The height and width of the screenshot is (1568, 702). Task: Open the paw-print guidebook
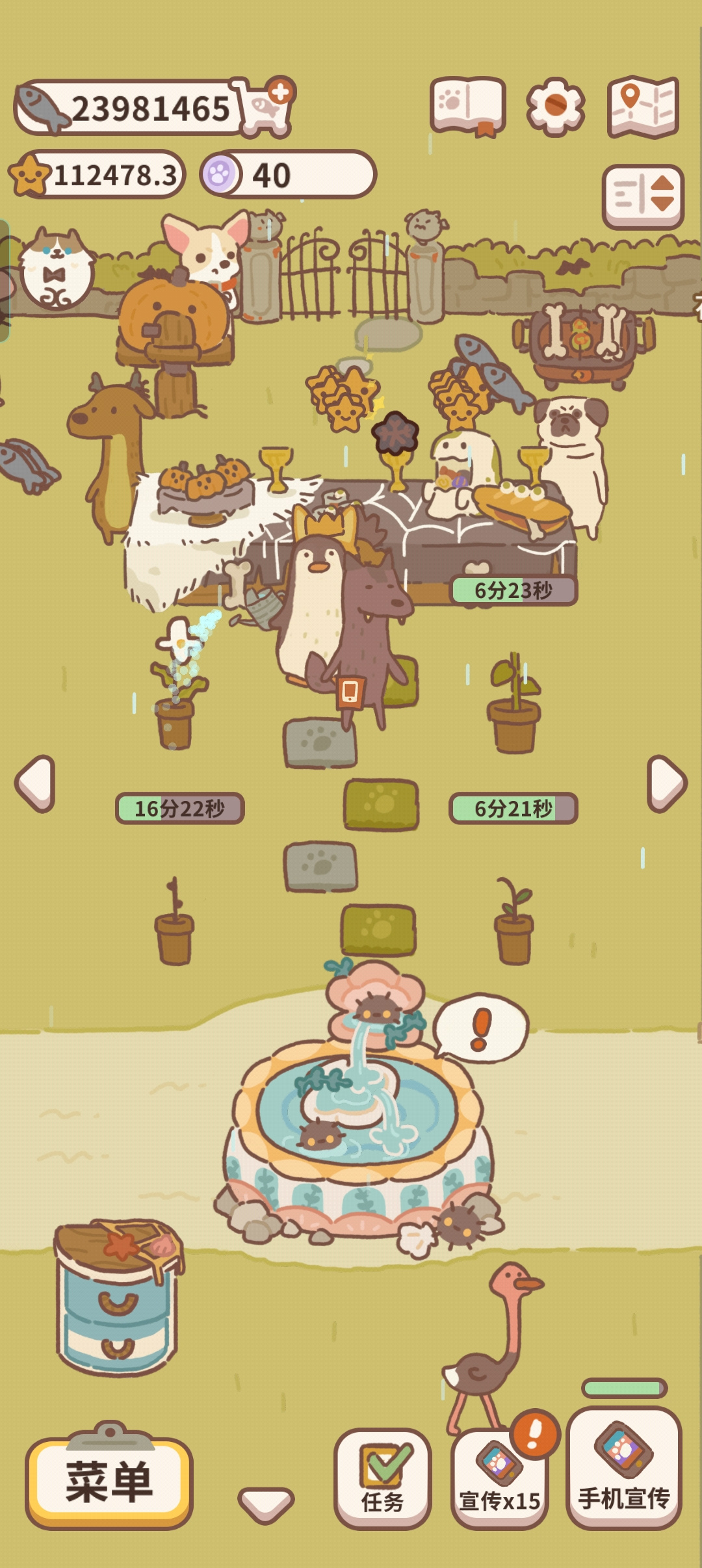468,107
